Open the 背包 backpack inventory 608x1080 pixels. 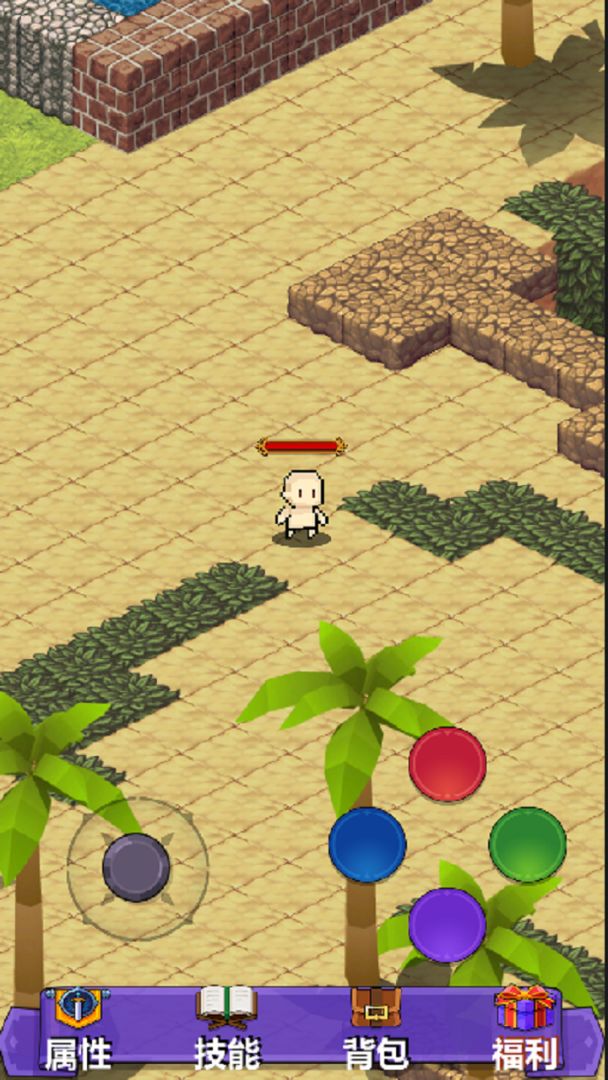pos(375,1028)
